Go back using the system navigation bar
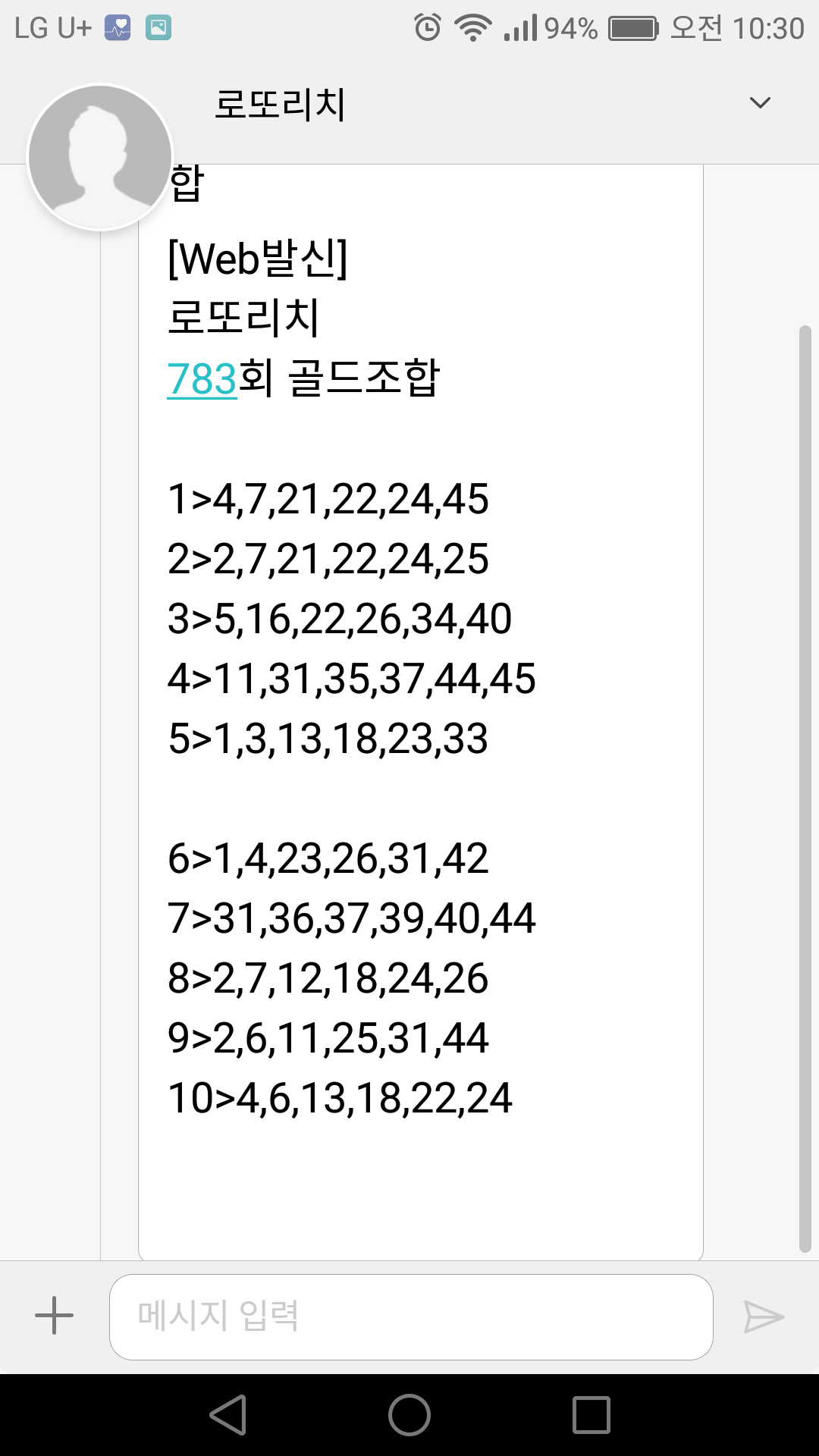This screenshot has width=819, height=1456. tap(228, 1415)
